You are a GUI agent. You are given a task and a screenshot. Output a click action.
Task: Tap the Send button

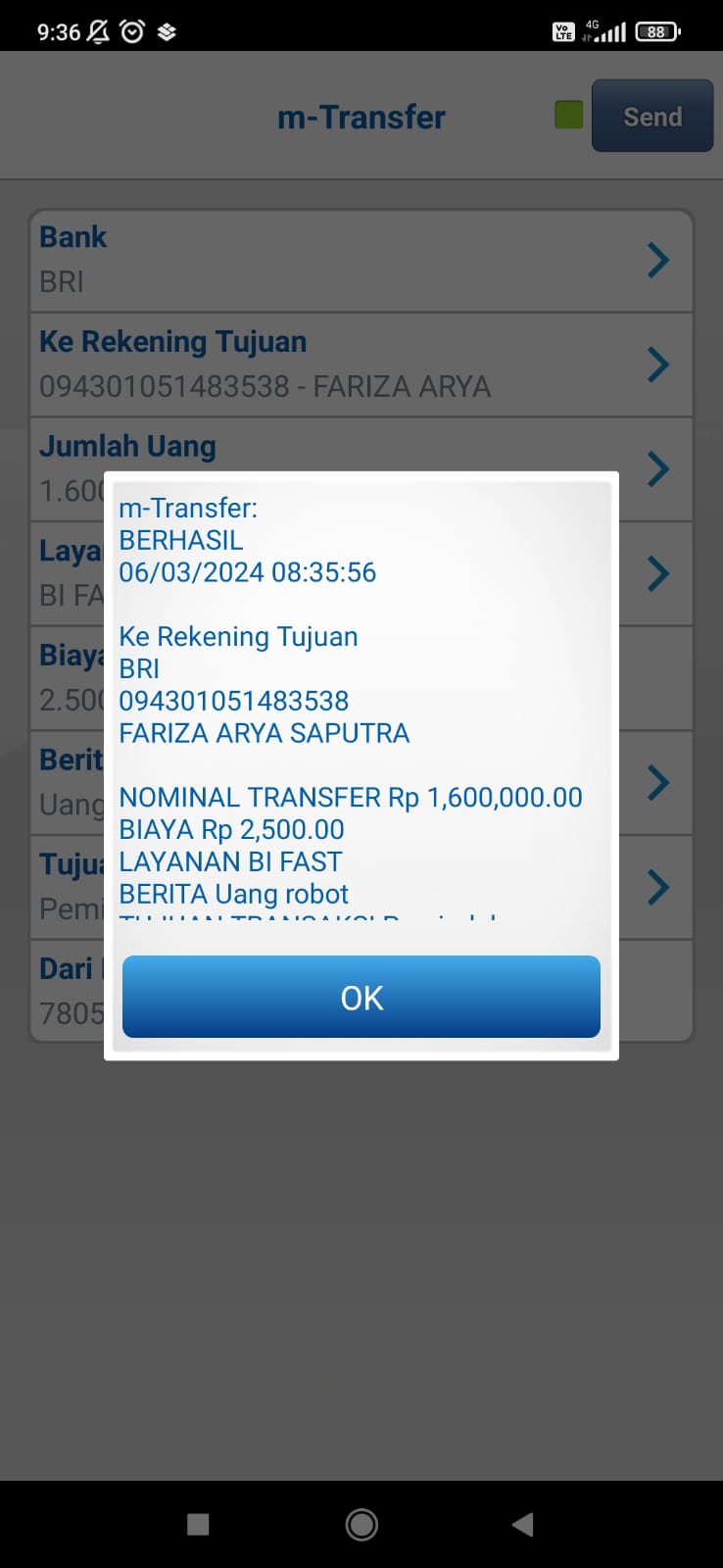[x=652, y=116]
